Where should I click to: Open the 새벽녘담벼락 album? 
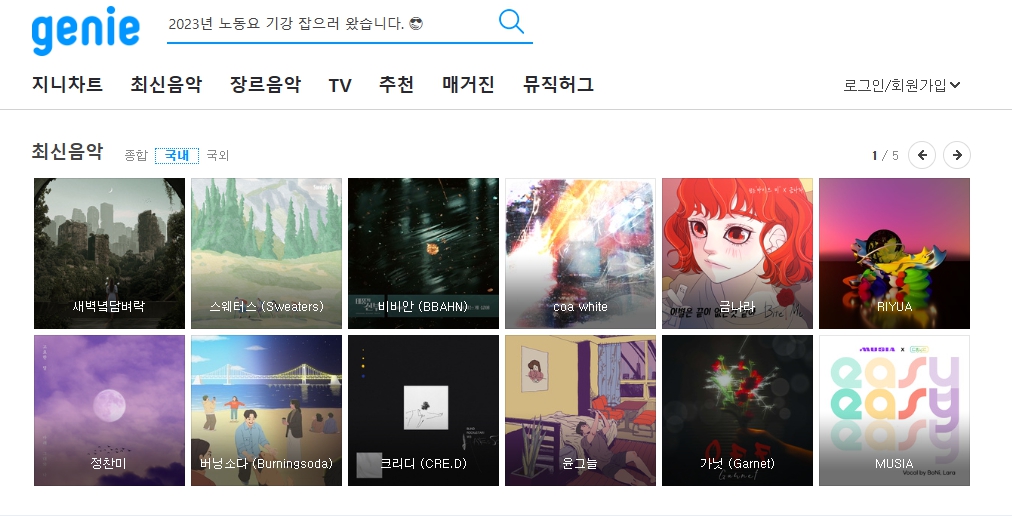(x=109, y=253)
